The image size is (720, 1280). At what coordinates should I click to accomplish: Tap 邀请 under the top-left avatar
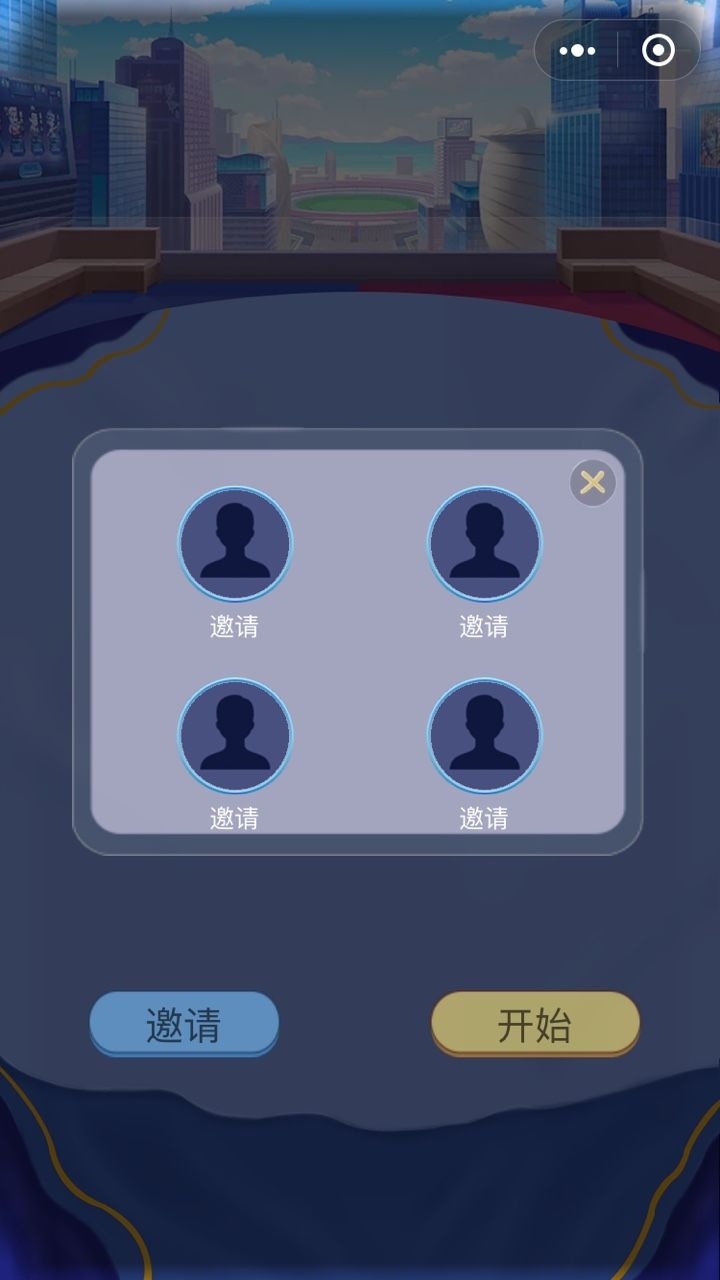[235, 626]
